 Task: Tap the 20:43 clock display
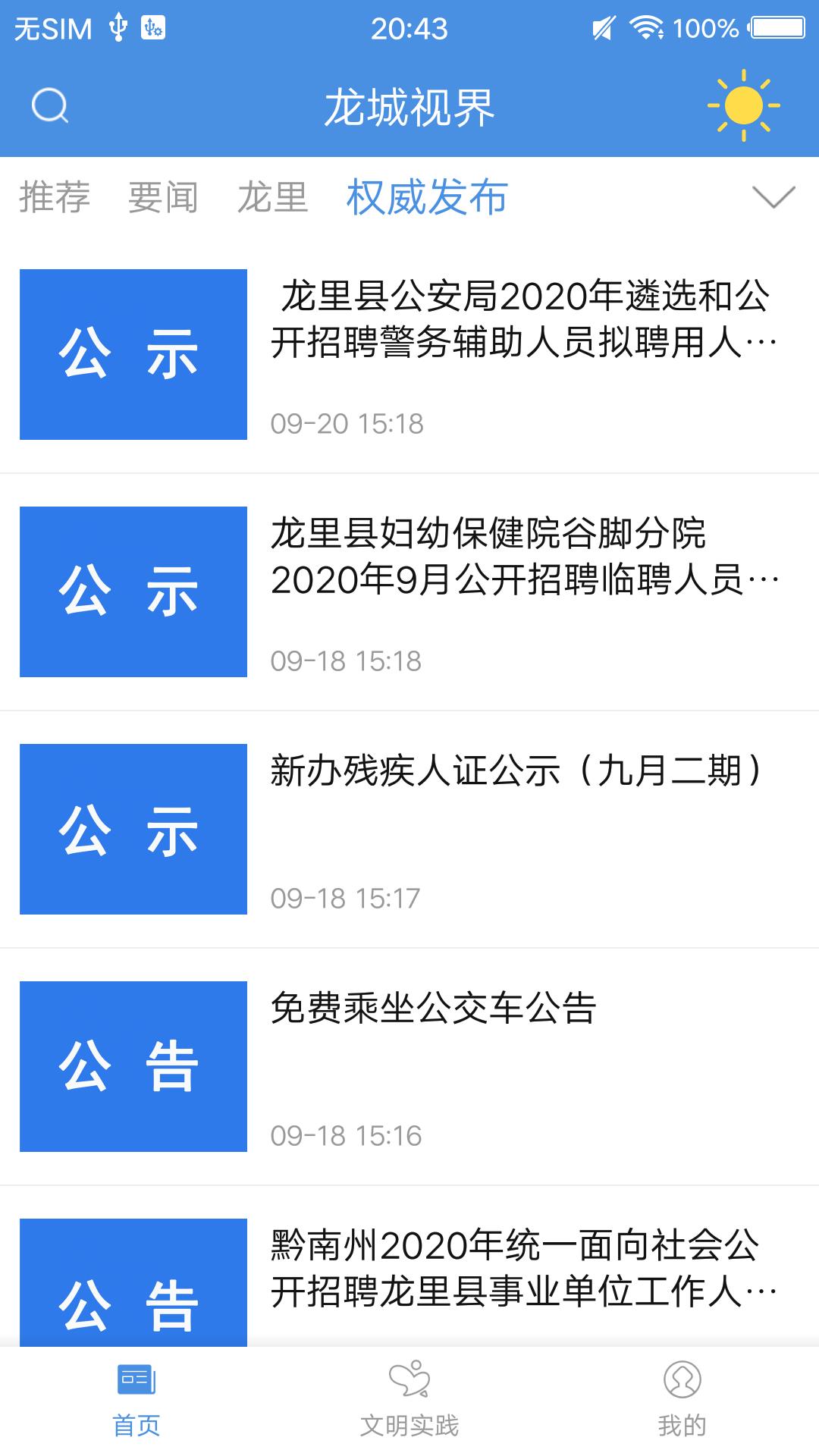(x=409, y=29)
